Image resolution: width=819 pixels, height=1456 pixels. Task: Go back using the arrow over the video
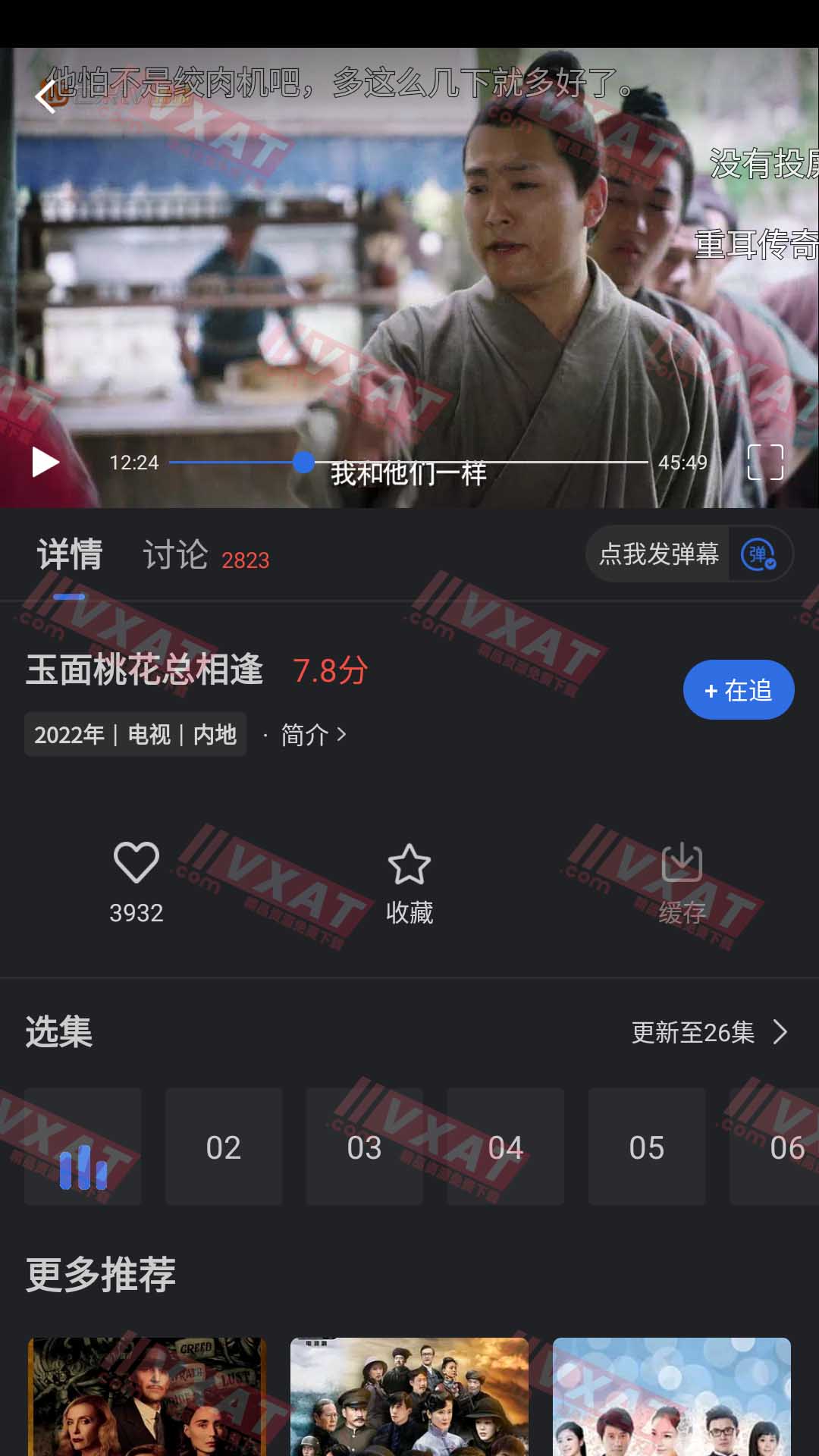tap(47, 96)
